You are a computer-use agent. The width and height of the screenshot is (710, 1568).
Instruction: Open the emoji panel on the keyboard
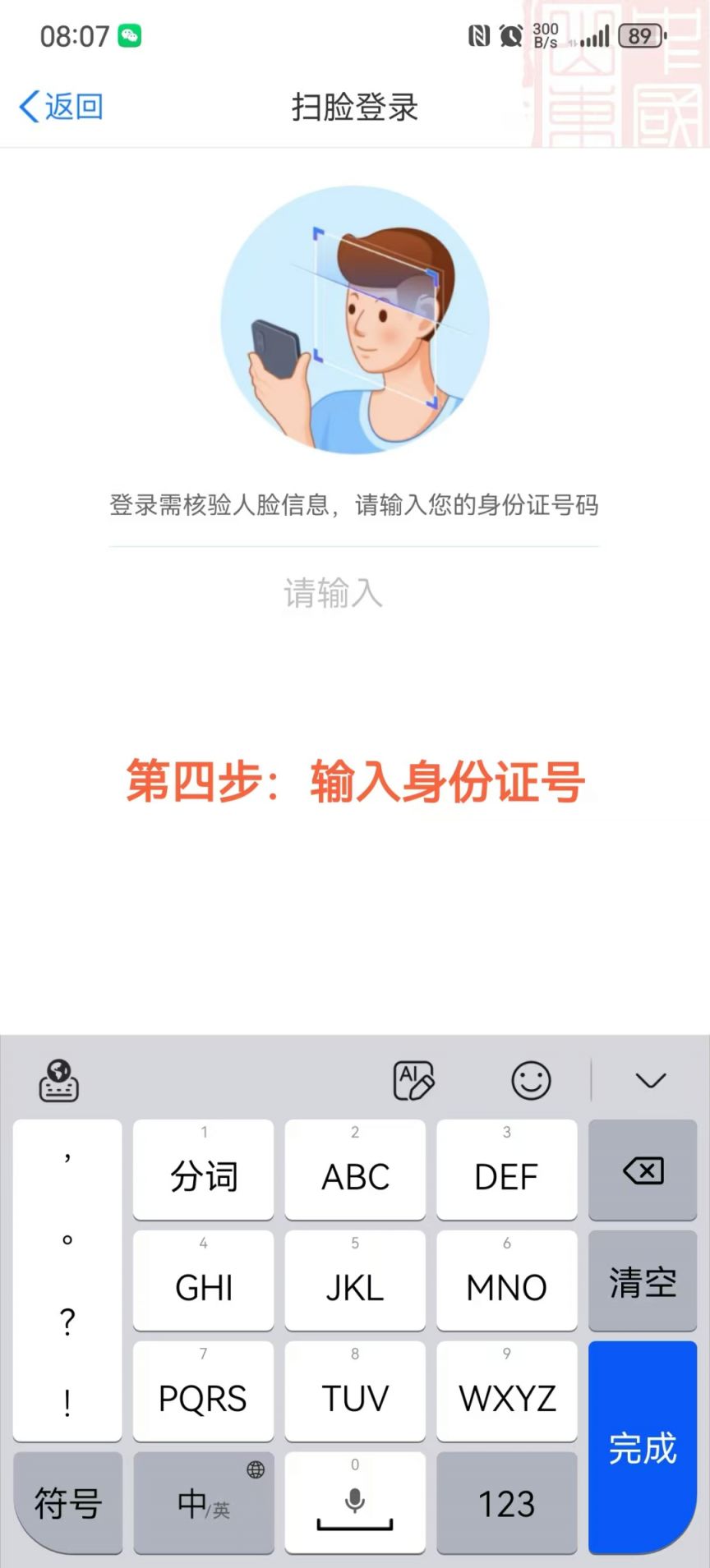coord(531,1080)
